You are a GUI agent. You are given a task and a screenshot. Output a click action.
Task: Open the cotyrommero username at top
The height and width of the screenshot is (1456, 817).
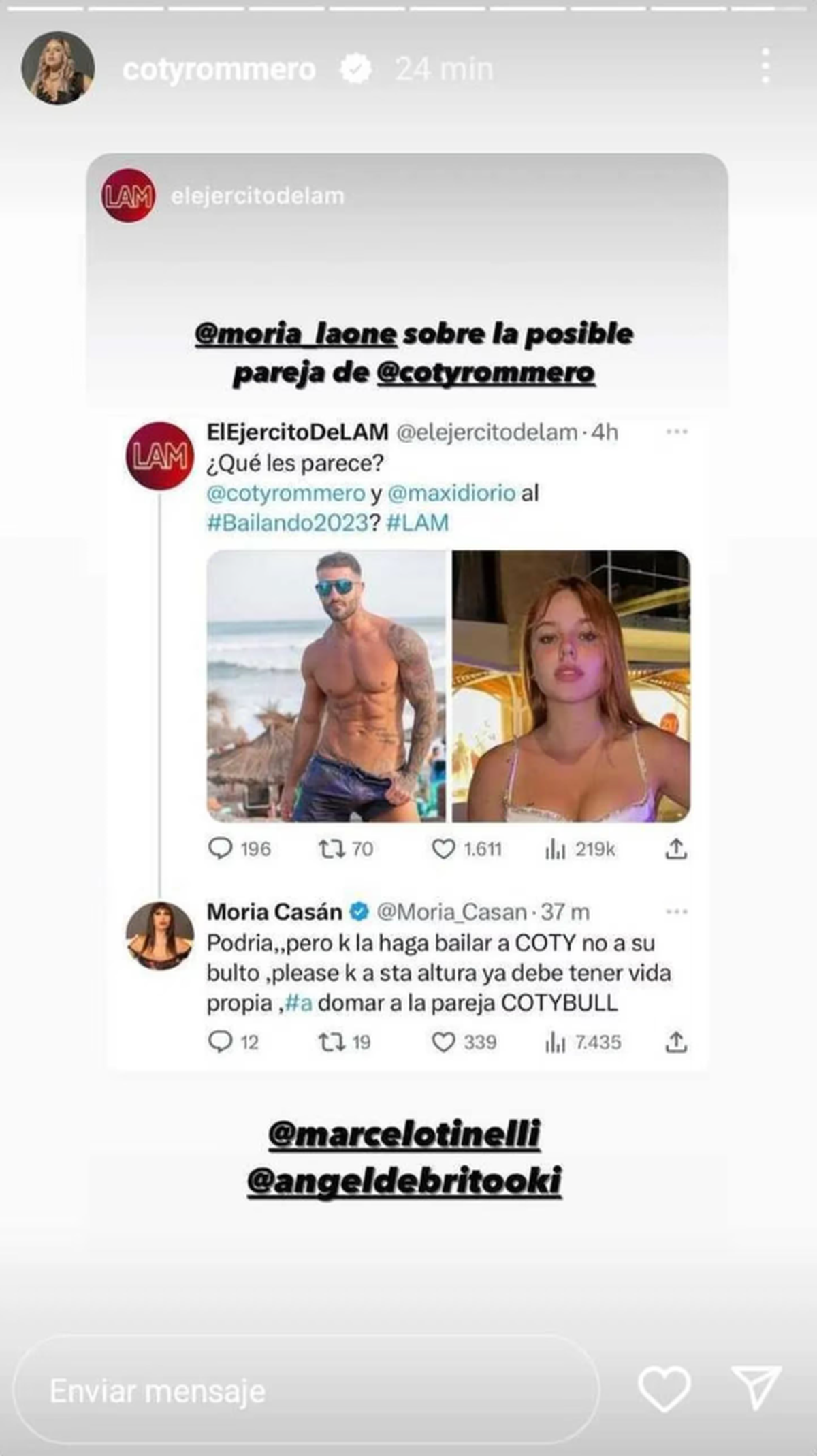219,69
